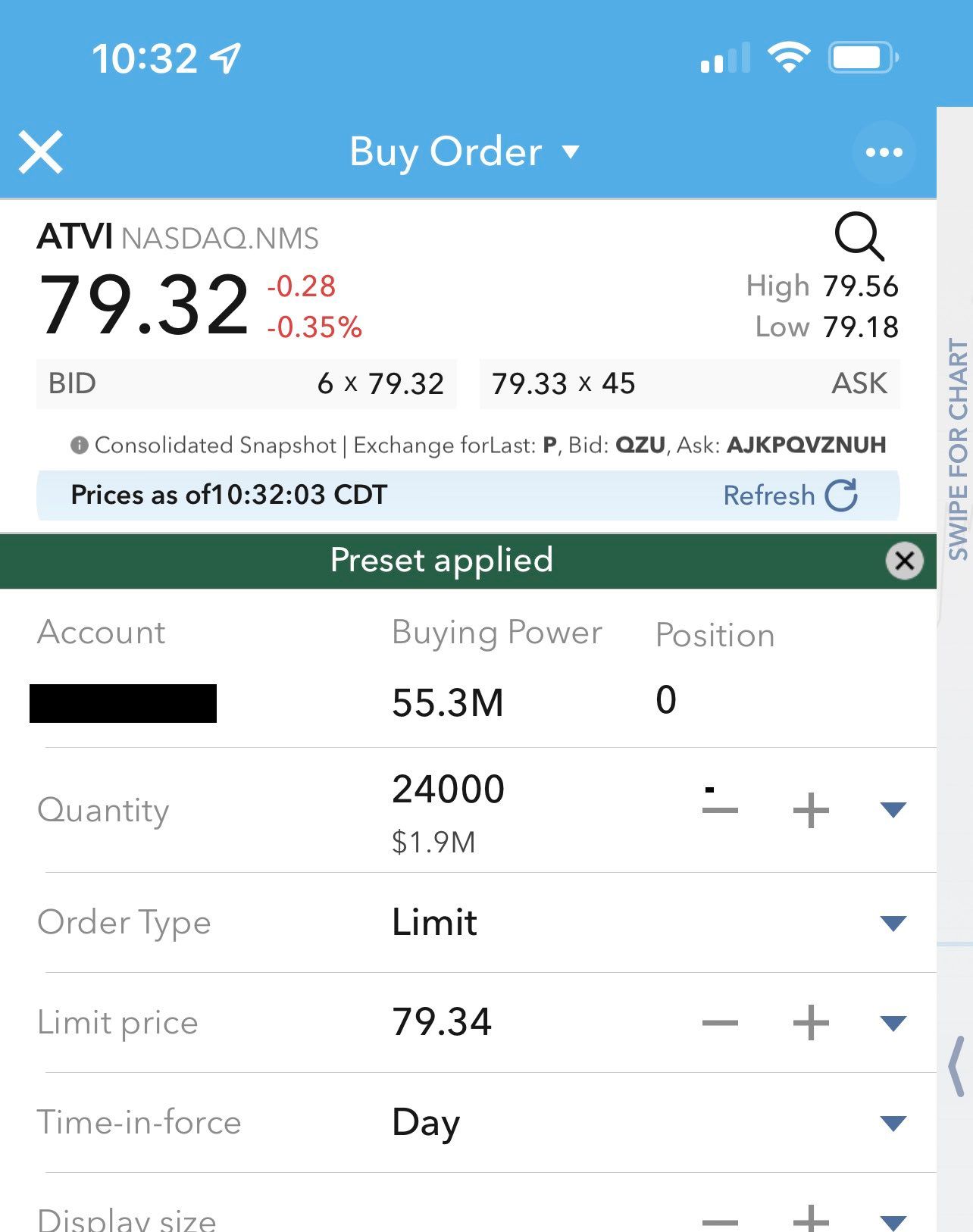Decrease the order quantity
Viewport: 973px width, 1232px height.
pos(719,810)
